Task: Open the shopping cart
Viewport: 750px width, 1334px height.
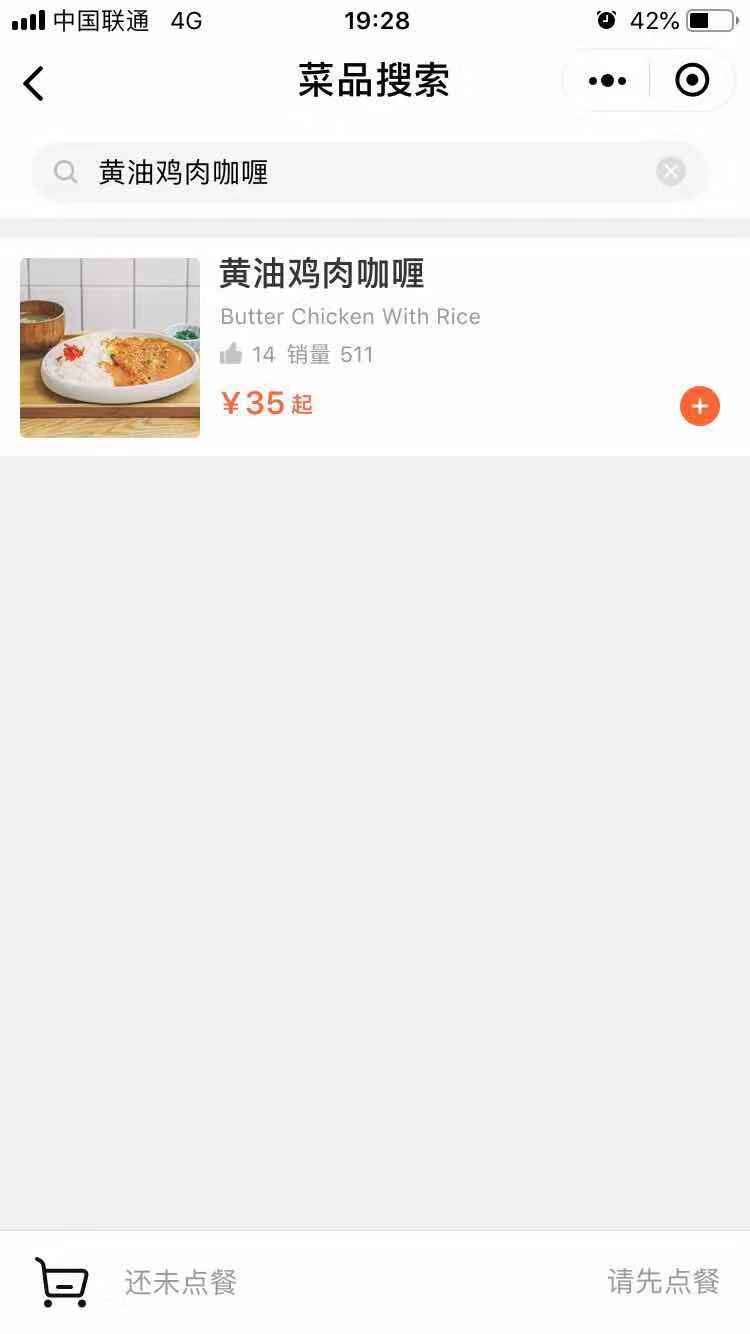Action: coord(62,1281)
